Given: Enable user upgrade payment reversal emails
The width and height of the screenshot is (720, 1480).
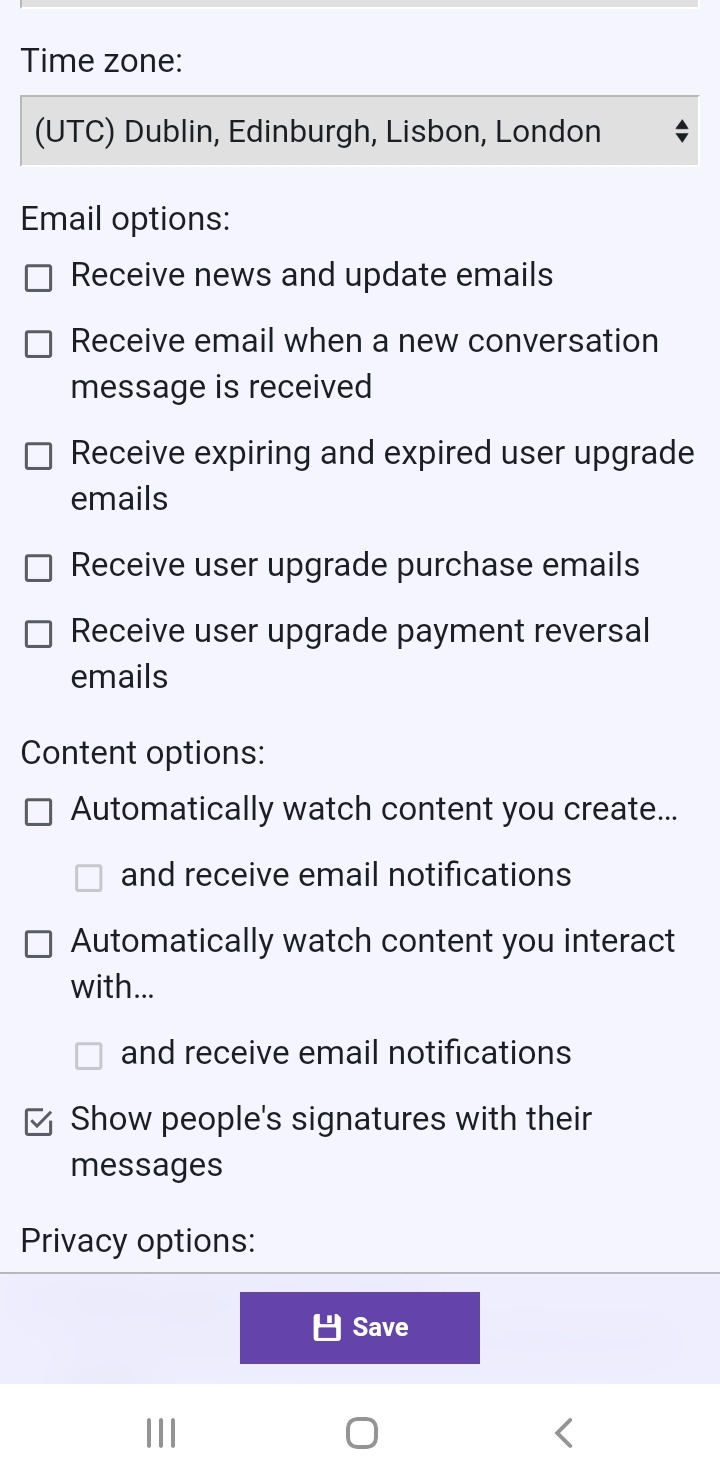Looking at the screenshot, I should [x=38, y=634].
